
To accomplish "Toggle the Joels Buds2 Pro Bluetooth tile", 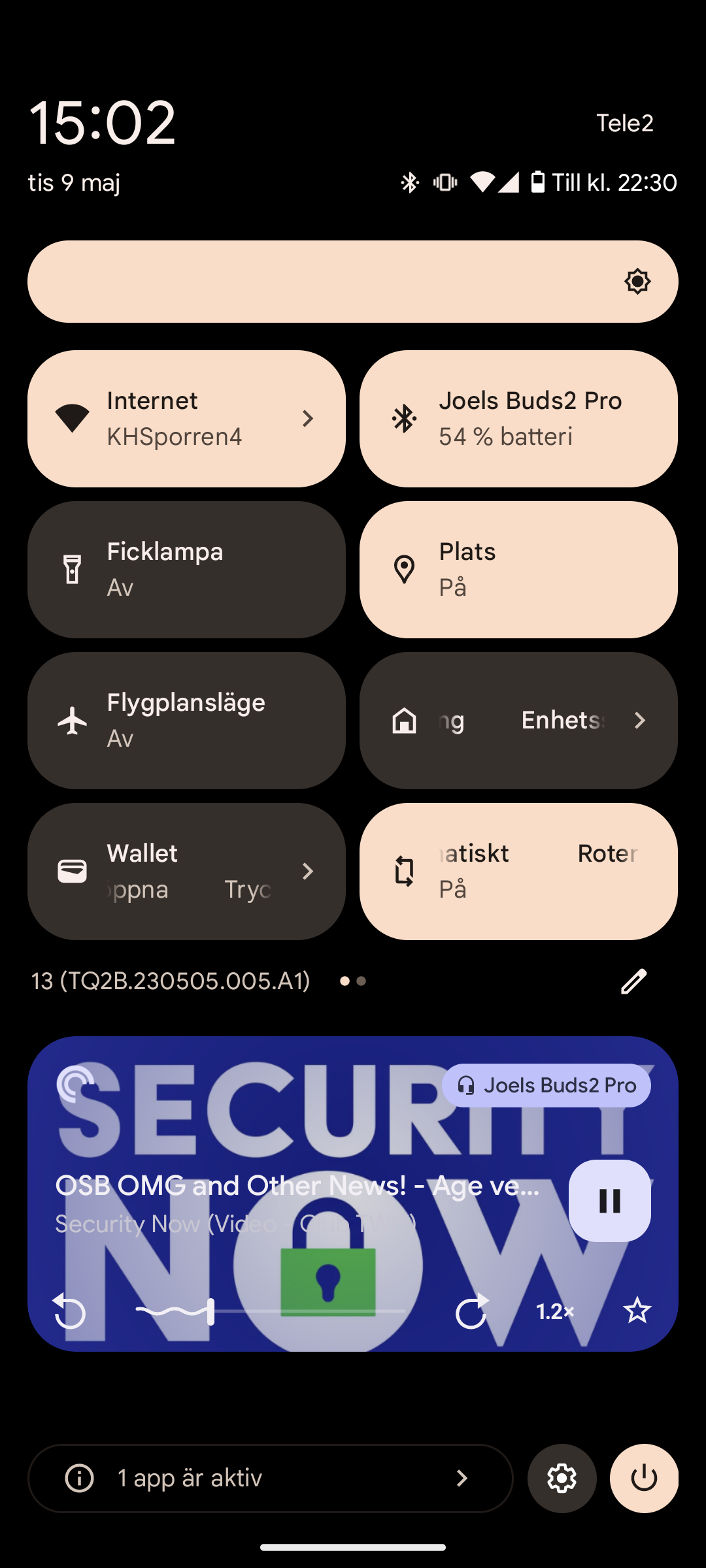I will (518, 419).
